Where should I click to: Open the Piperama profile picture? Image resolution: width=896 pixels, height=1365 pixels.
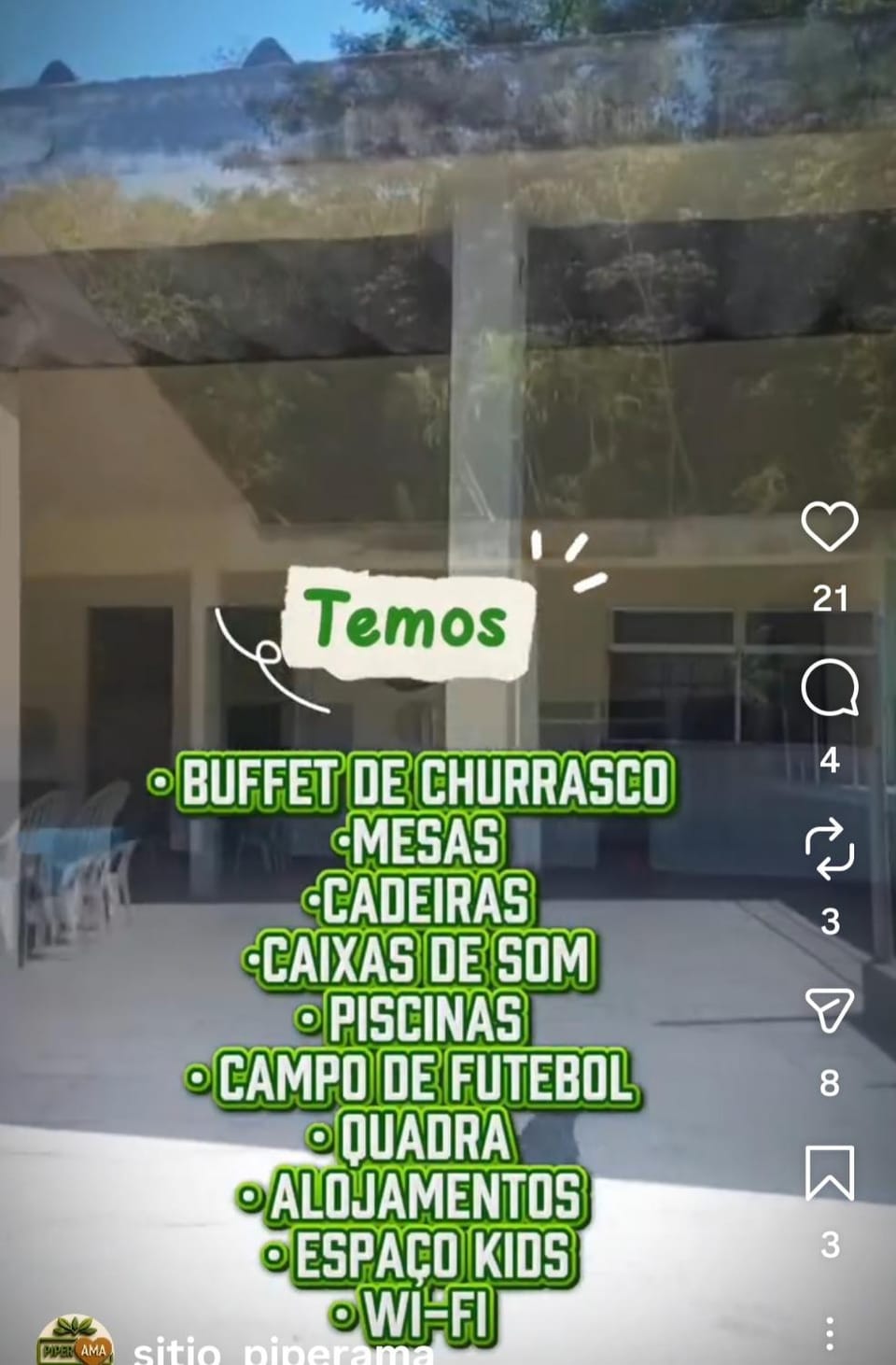point(75,1343)
